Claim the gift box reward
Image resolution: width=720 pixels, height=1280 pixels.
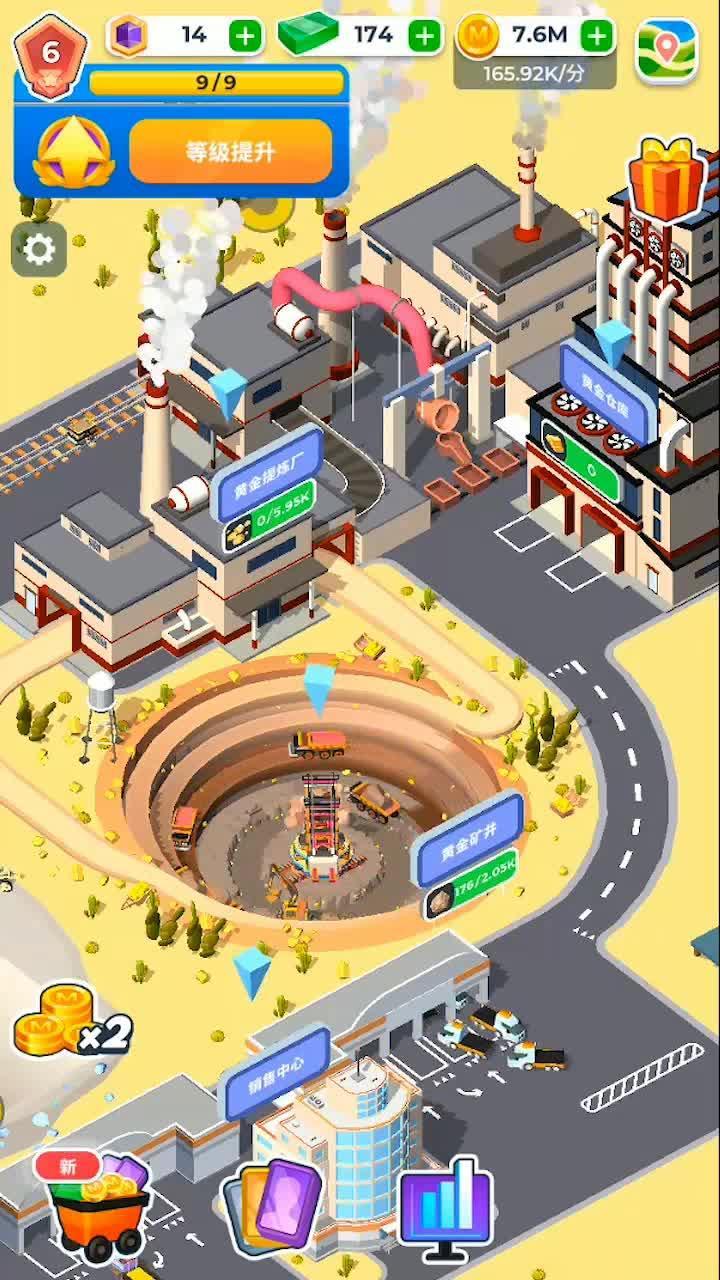pos(667,181)
